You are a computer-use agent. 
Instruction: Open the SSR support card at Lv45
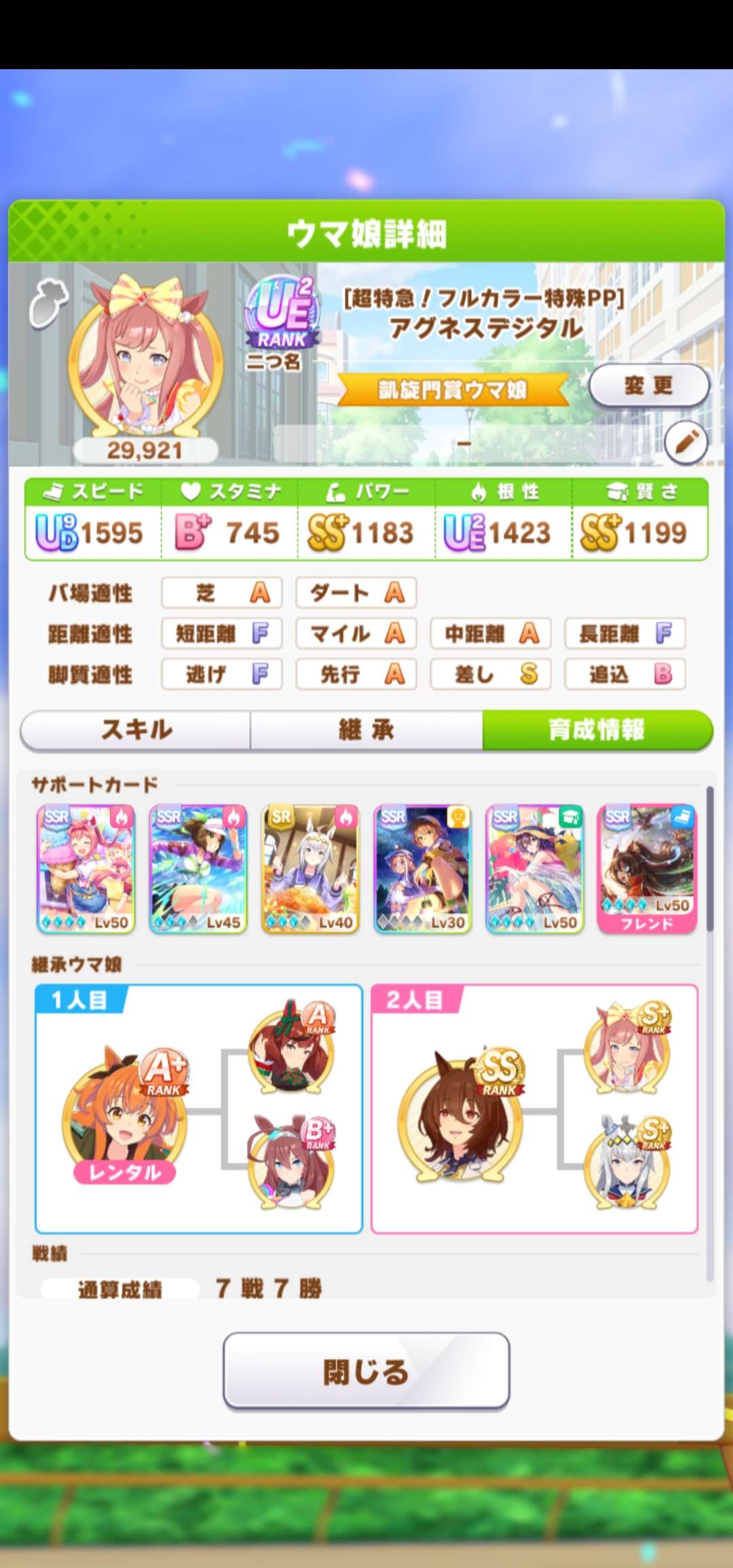tap(198, 869)
